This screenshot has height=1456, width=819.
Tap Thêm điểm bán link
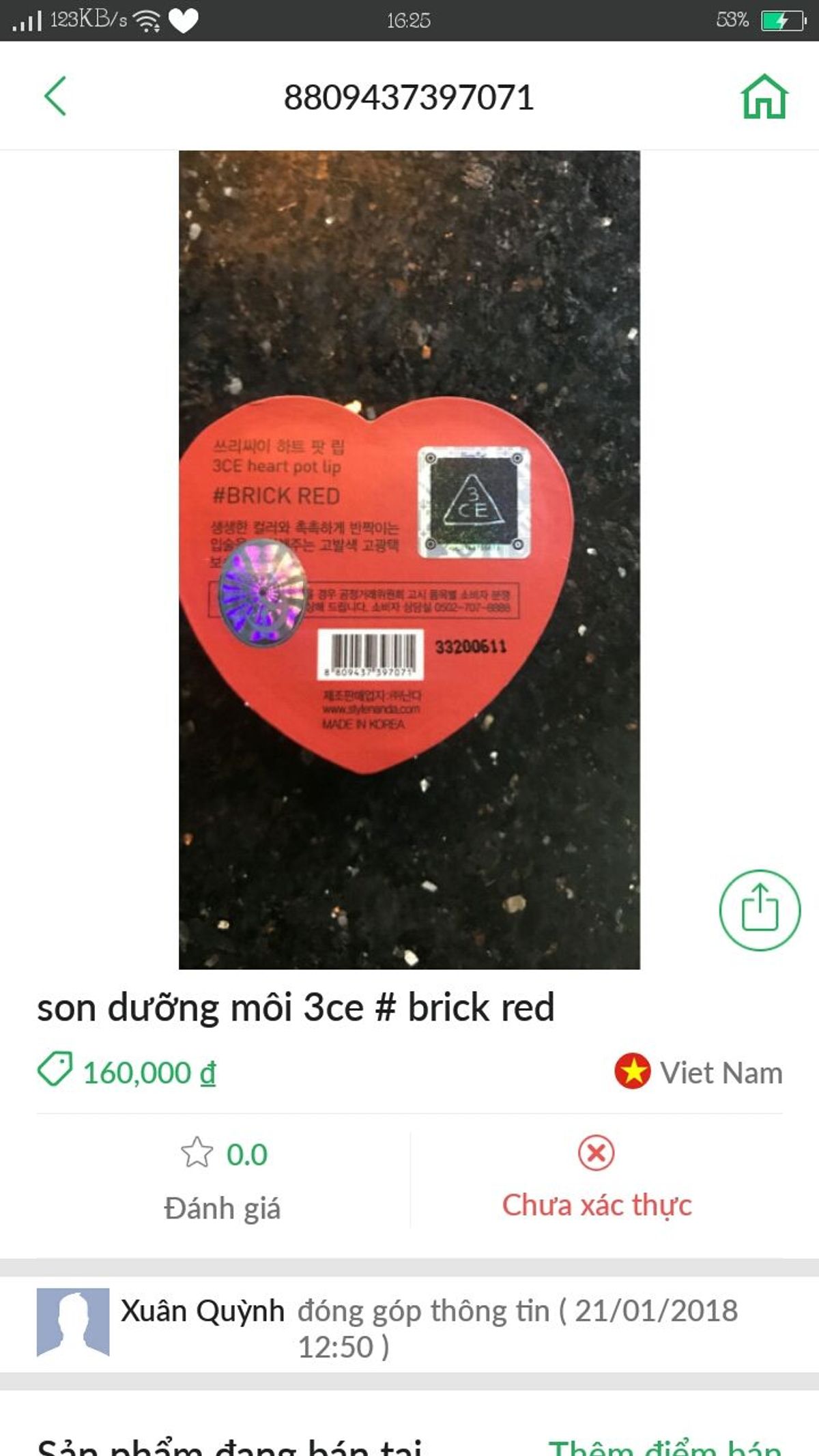click(664, 1446)
